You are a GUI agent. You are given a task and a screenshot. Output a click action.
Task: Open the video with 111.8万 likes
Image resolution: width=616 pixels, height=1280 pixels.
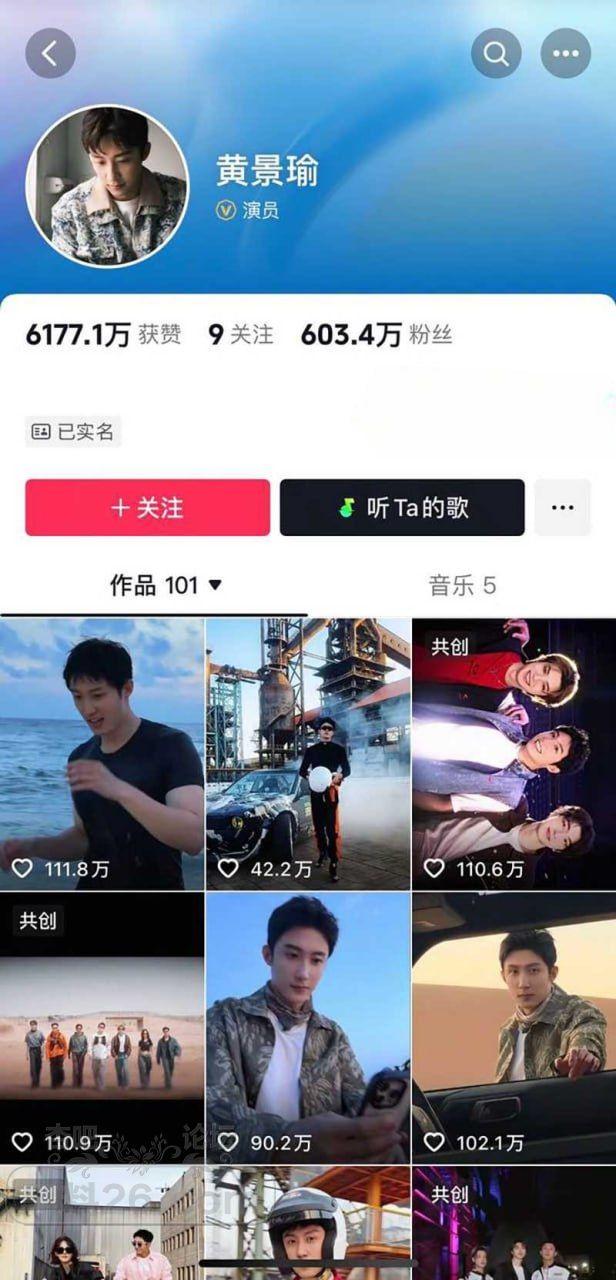[x=101, y=753]
